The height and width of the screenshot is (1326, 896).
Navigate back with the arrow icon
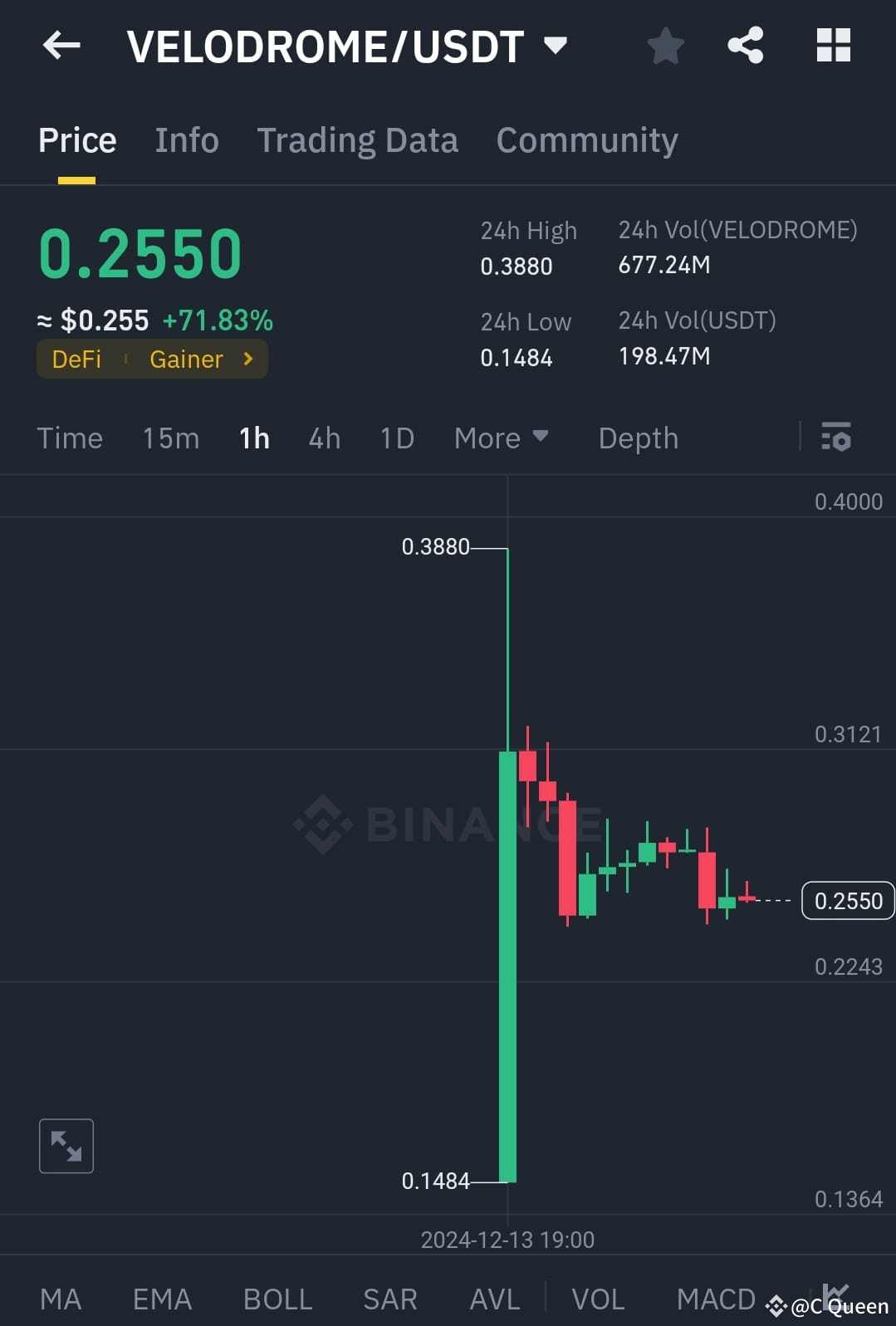61,46
